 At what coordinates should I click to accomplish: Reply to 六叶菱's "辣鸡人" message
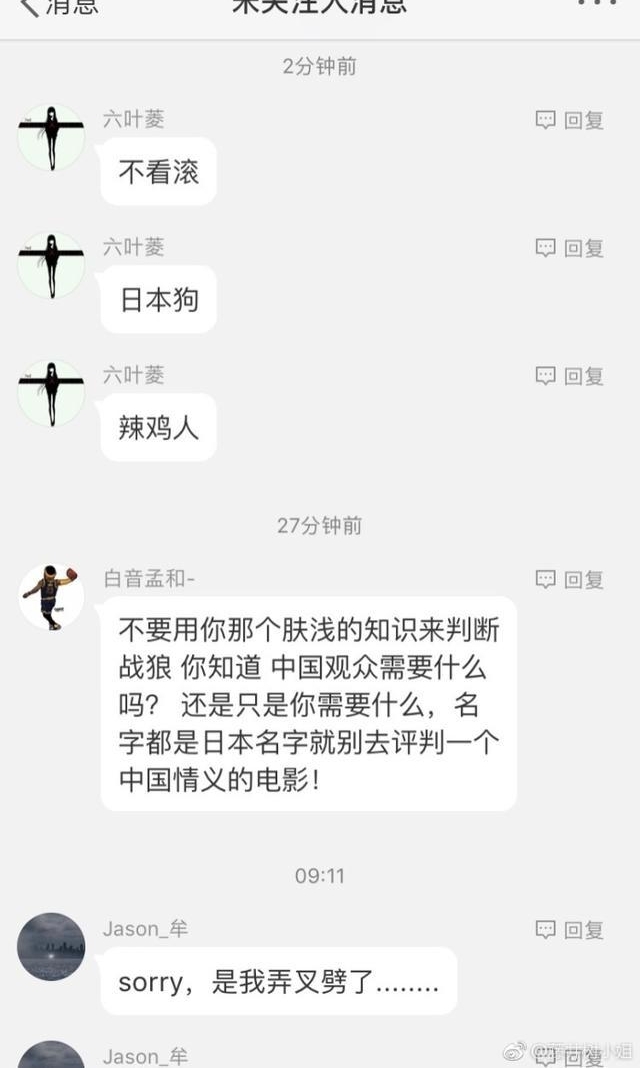pyautogui.click(x=570, y=377)
